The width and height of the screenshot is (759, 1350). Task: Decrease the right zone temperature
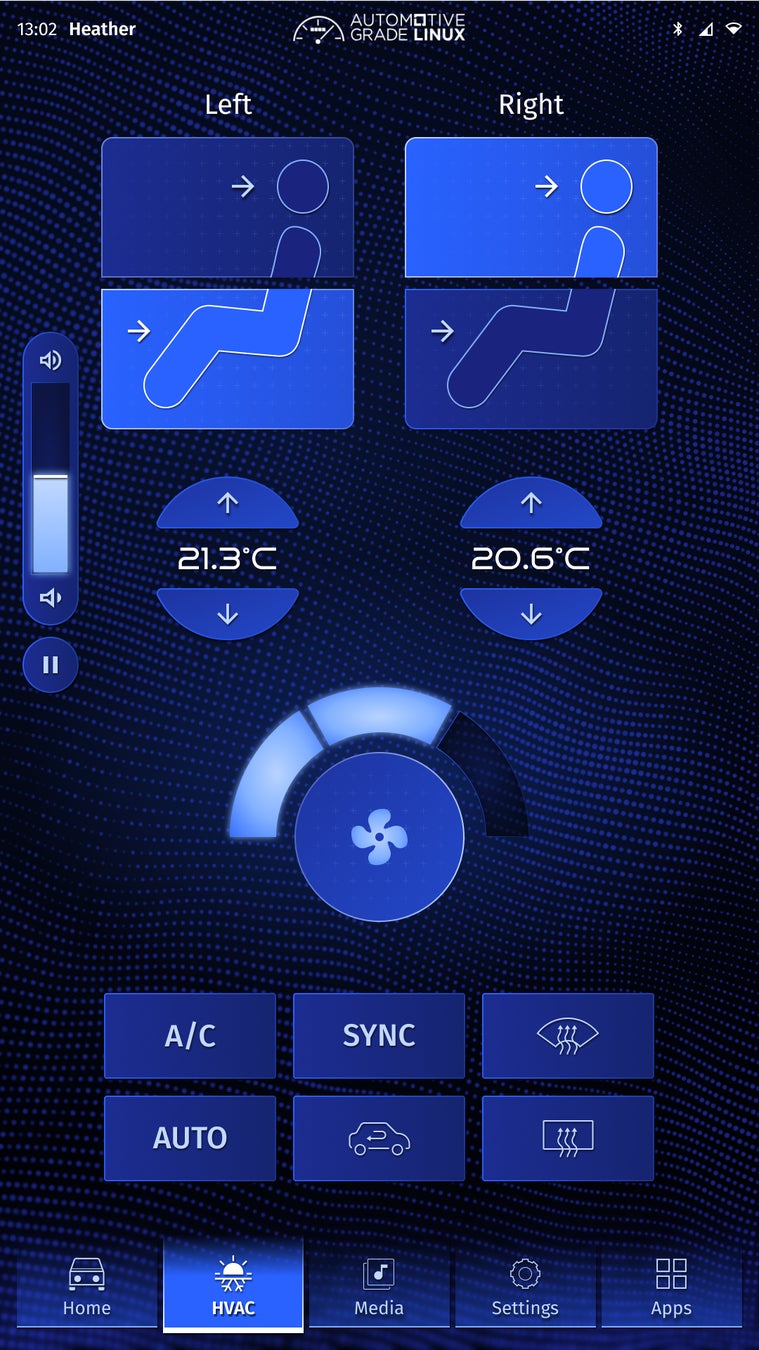tap(531, 613)
